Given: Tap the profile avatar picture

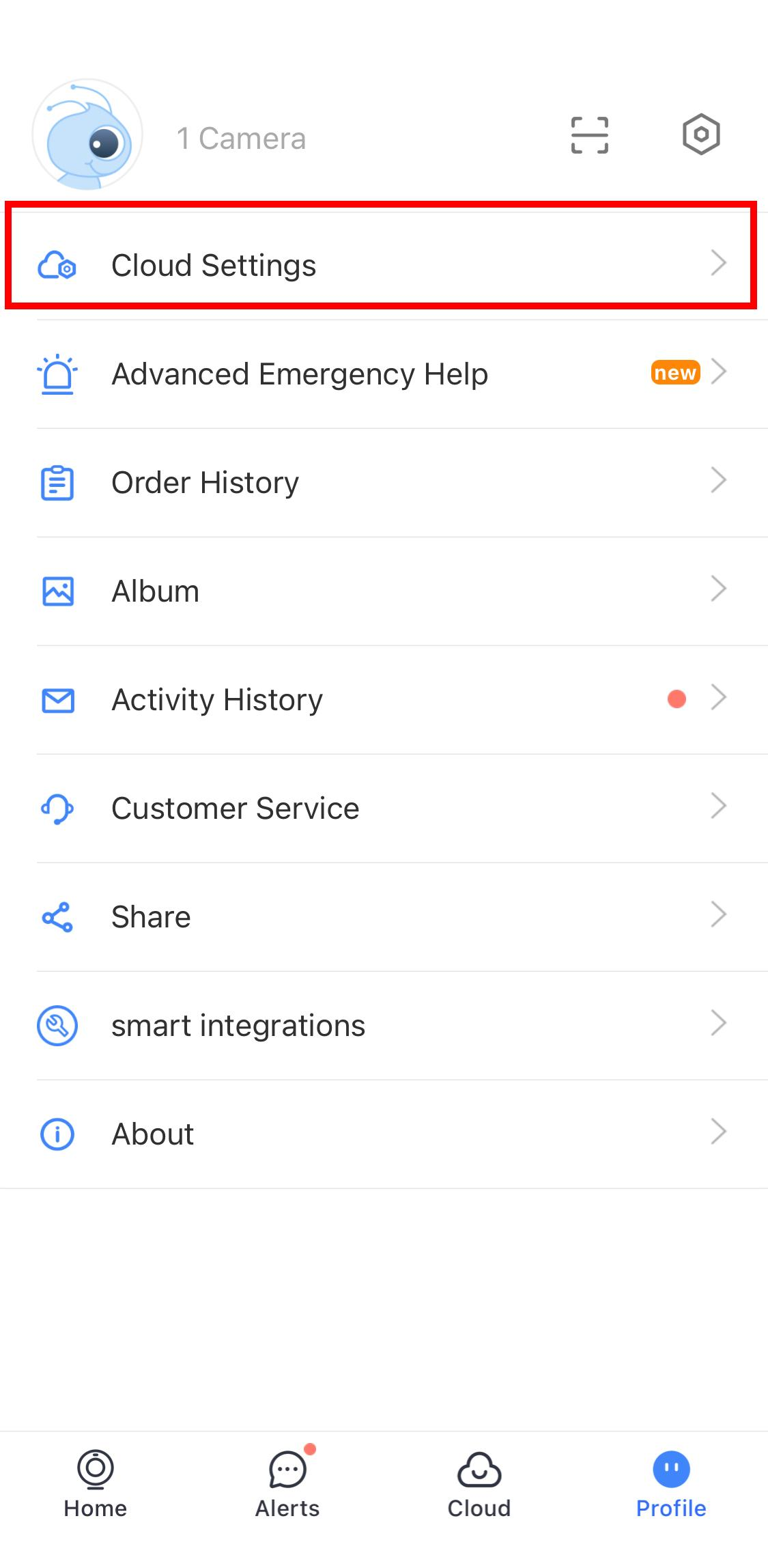Looking at the screenshot, I should [87, 135].
